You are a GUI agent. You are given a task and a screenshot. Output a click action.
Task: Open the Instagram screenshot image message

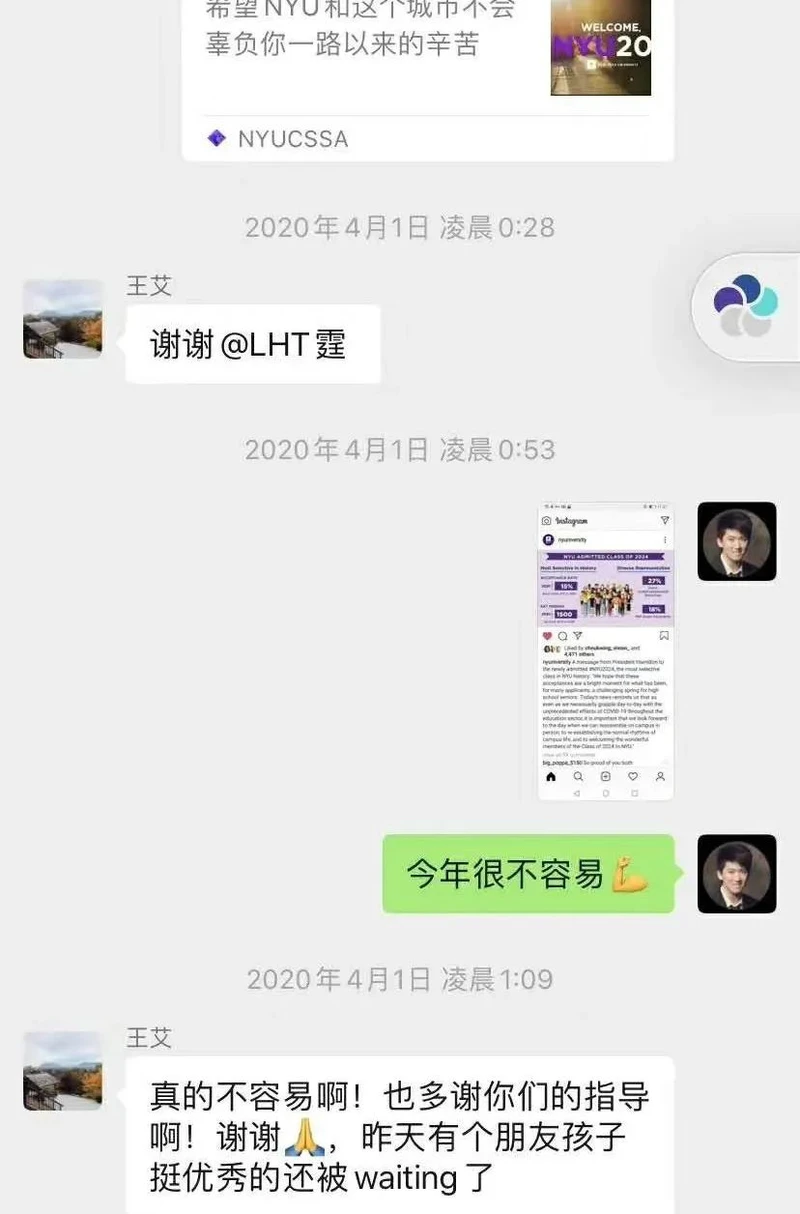(606, 651)
